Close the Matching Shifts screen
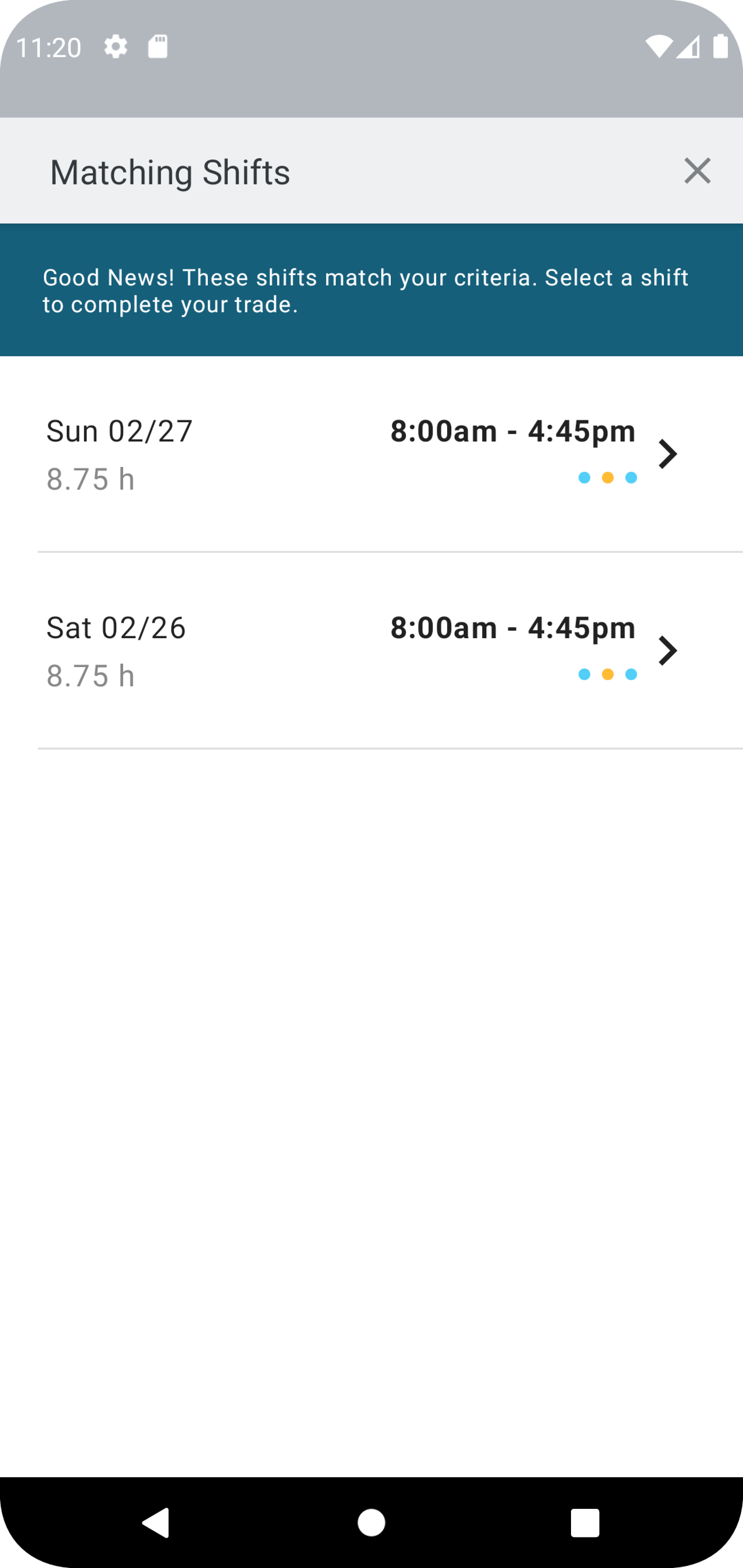 coord(697,171)
